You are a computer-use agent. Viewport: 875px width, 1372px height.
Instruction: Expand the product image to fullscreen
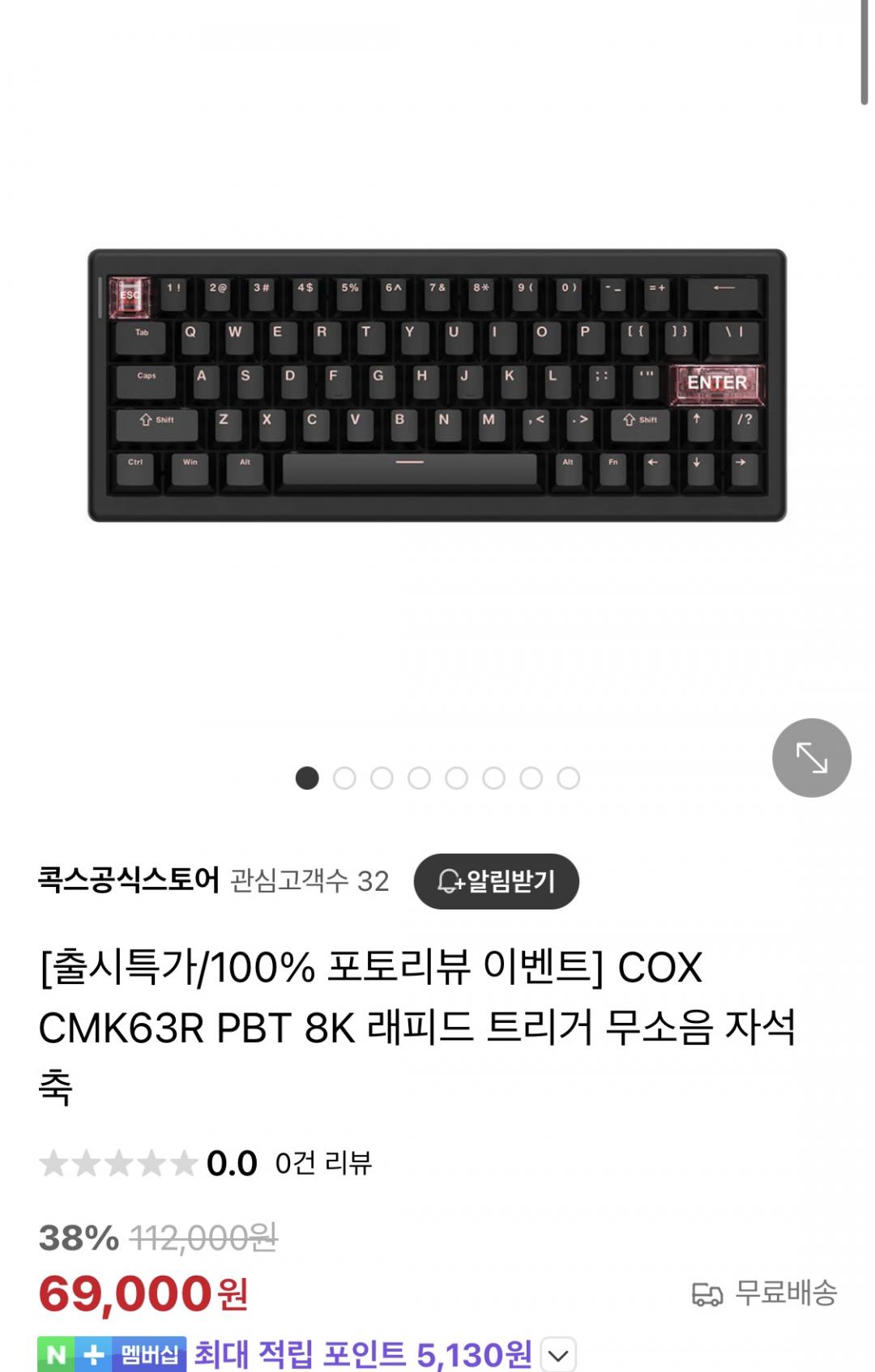tap(811, 758)
